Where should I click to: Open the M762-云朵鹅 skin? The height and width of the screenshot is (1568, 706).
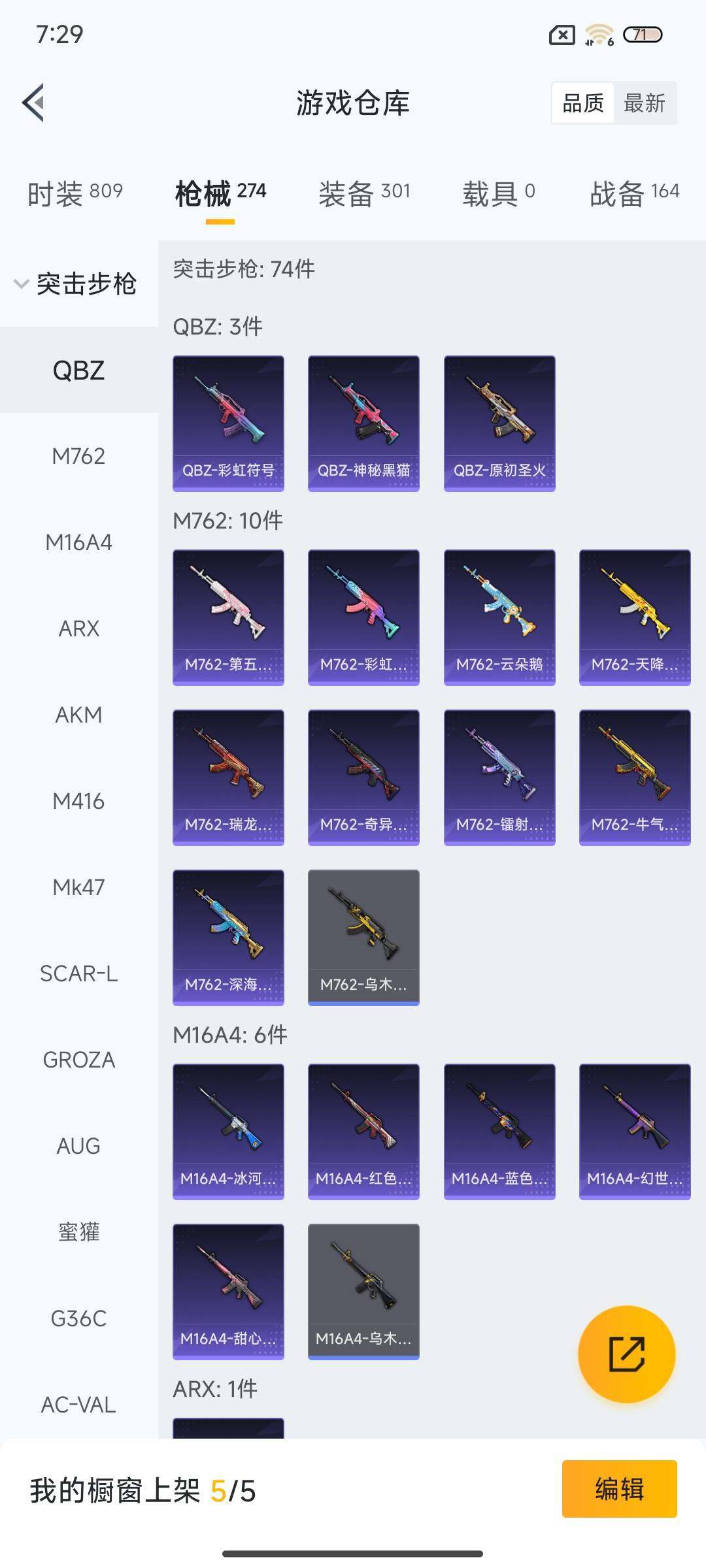[499, 617]
